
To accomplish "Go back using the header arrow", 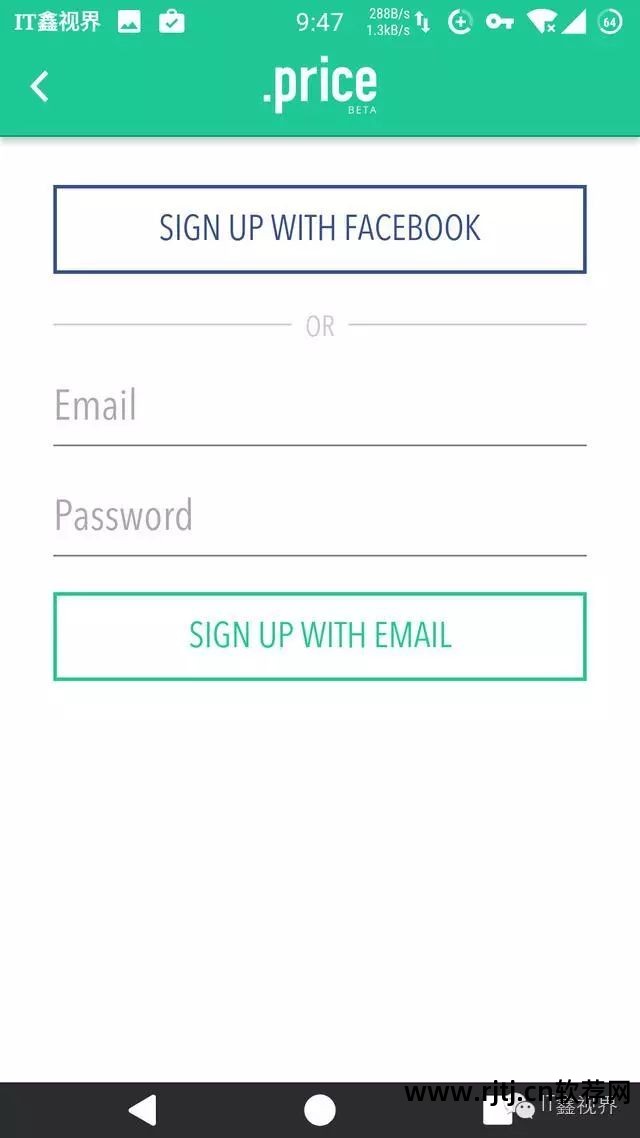I will pyautogui.click(x=40, y=86).
